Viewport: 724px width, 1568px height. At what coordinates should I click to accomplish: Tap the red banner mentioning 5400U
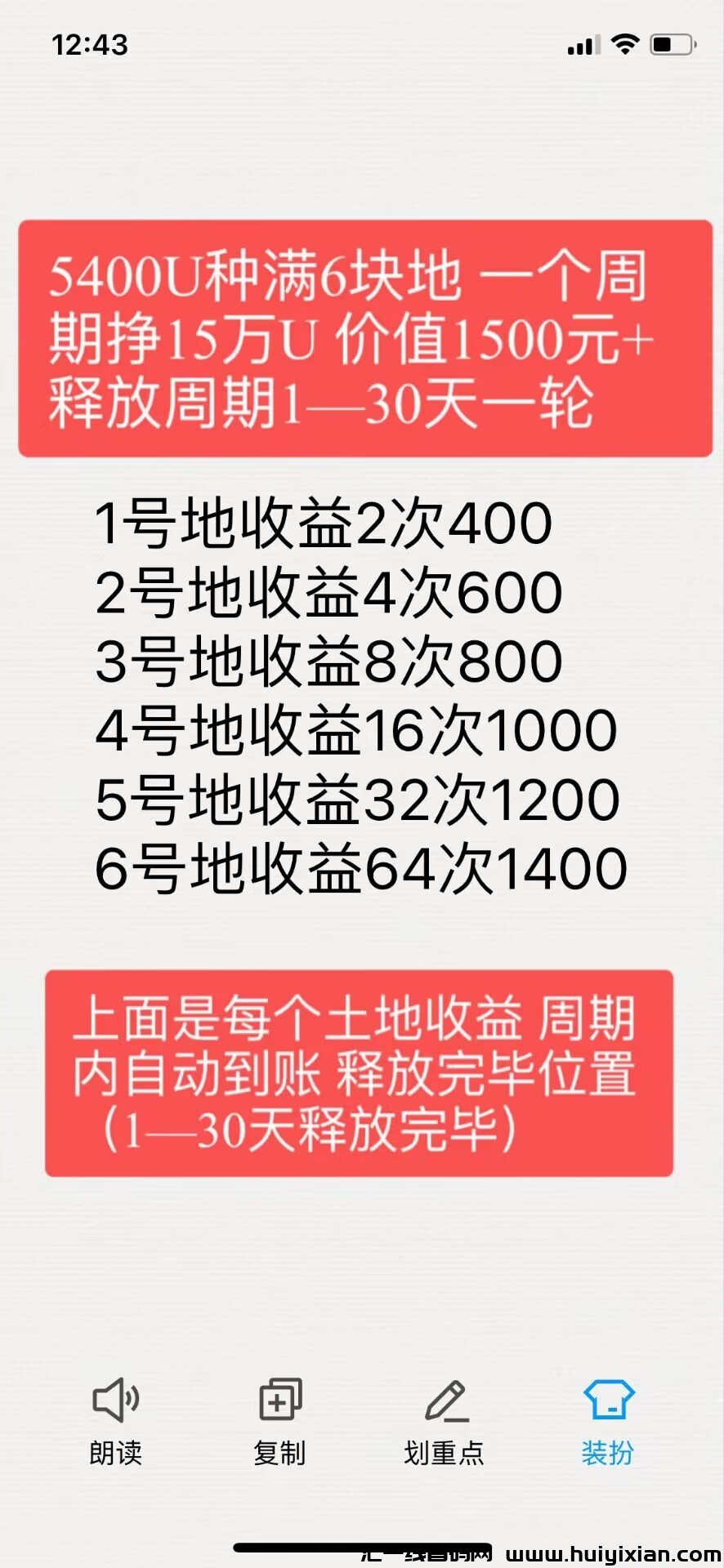(362, 335)
